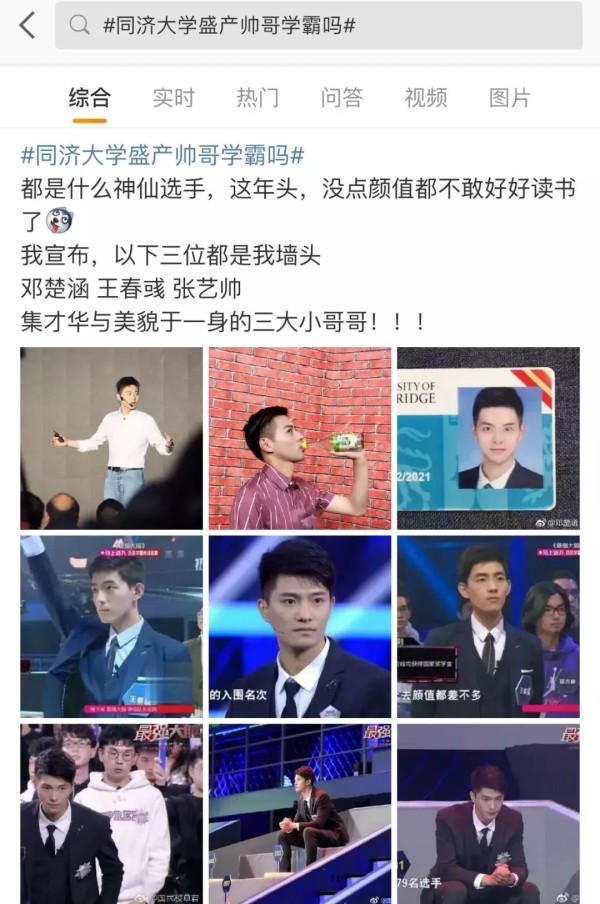Viewport: 600px width, 904px height.
Task: View the photo of the man sitting on steps
Action: 299,814
